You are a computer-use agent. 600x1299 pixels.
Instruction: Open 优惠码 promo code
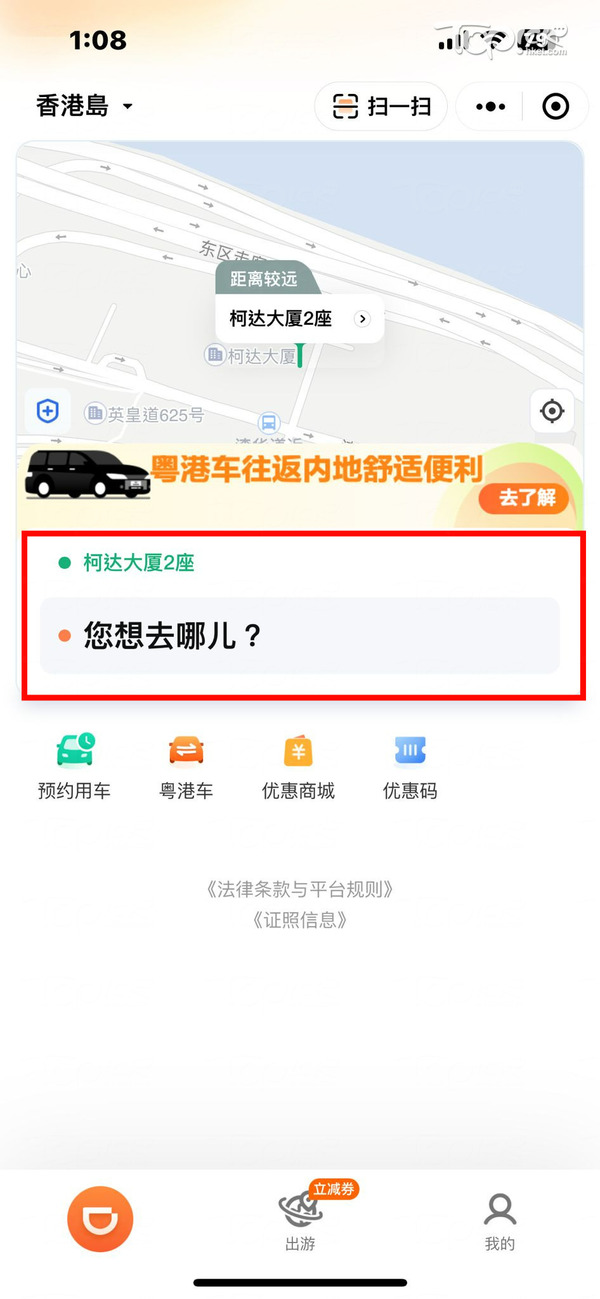(x=410, y=767)
